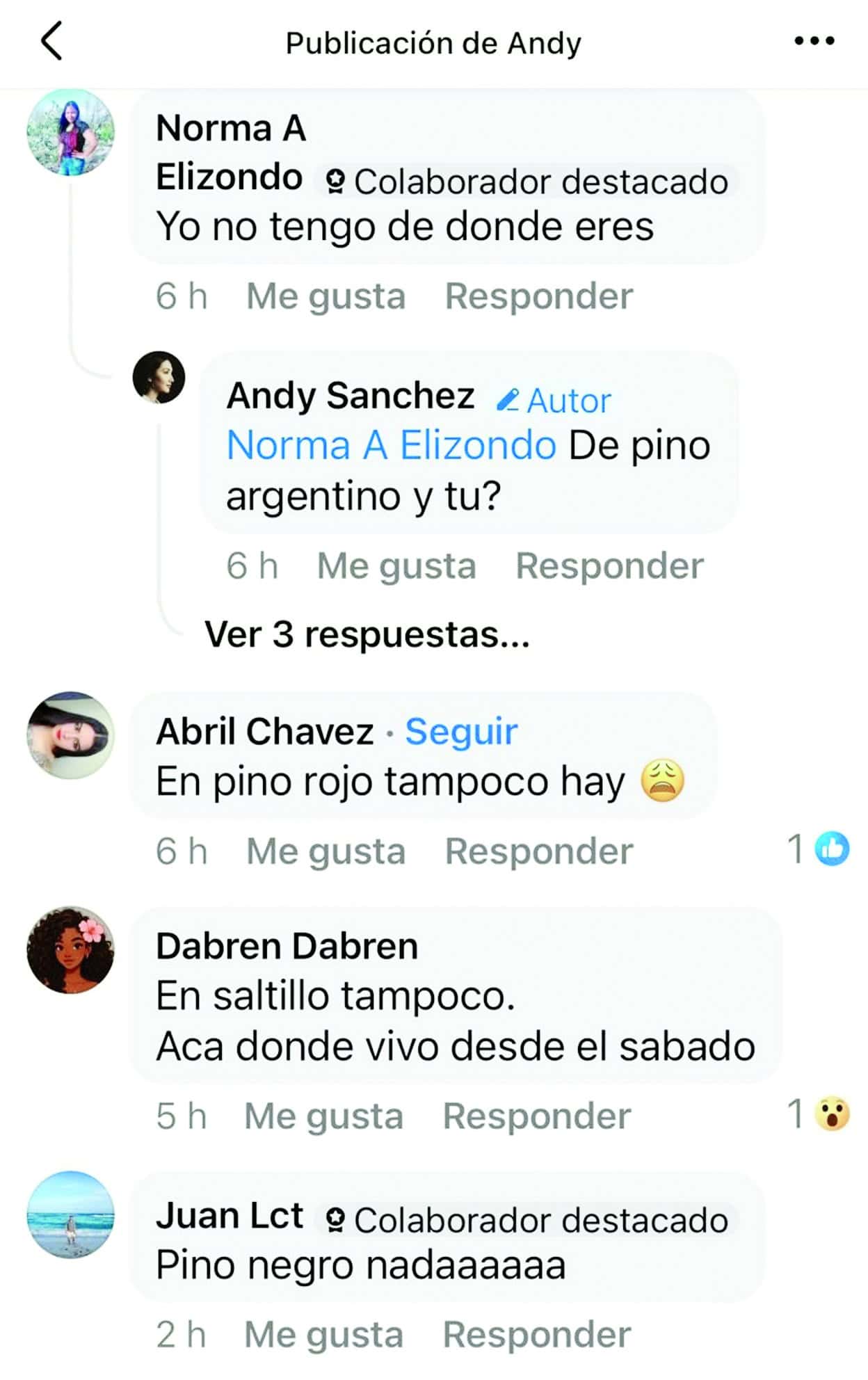The image size is (868, 1380).
Task: Reply to Juan Lct's comment
Action: [x=536, y=1335]
